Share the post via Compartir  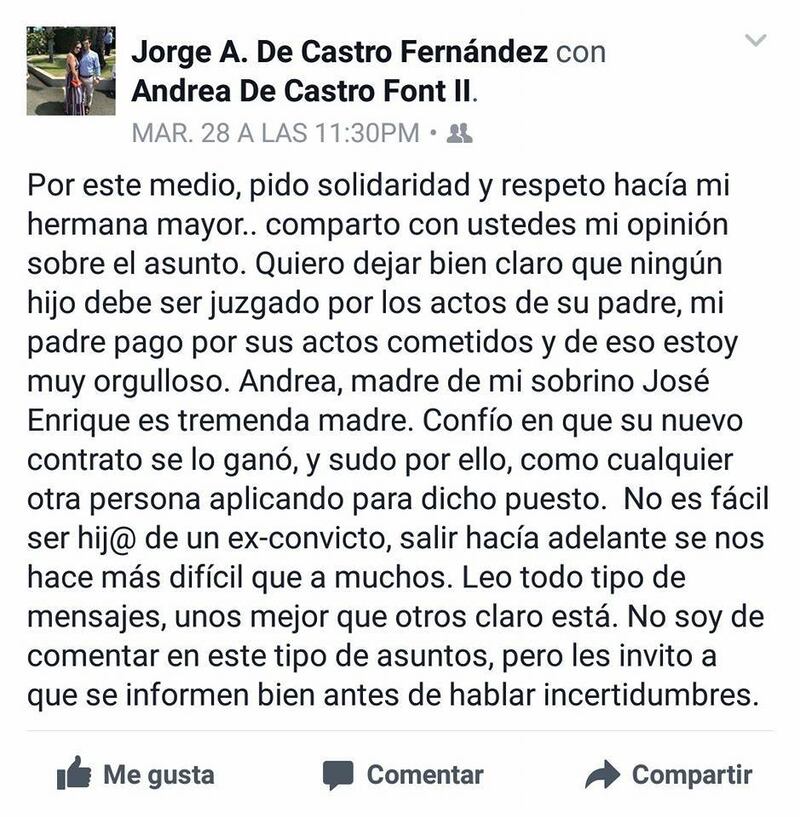click(x=668, y=774)
